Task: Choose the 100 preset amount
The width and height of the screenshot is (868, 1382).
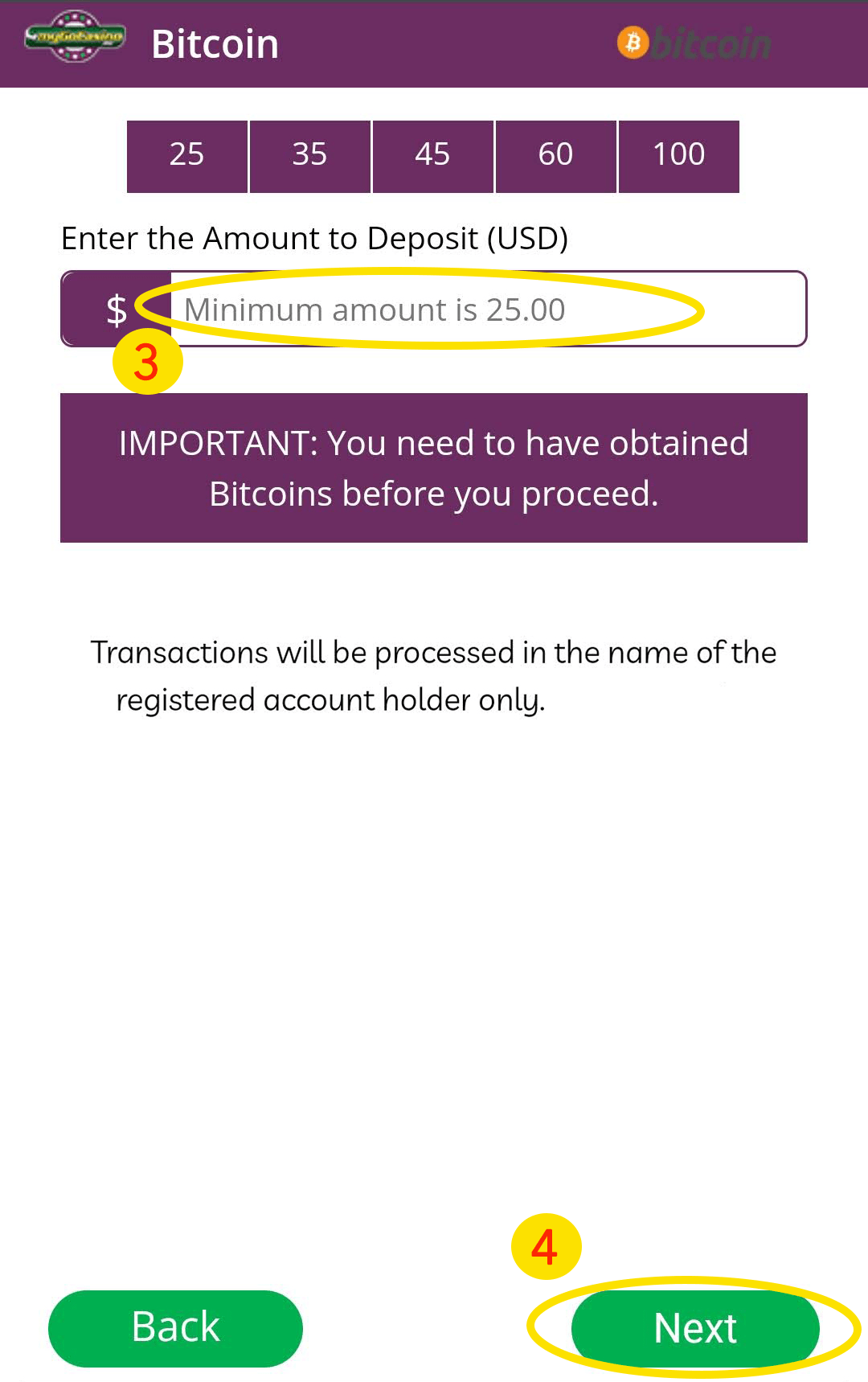Action: tap(678, 156)
